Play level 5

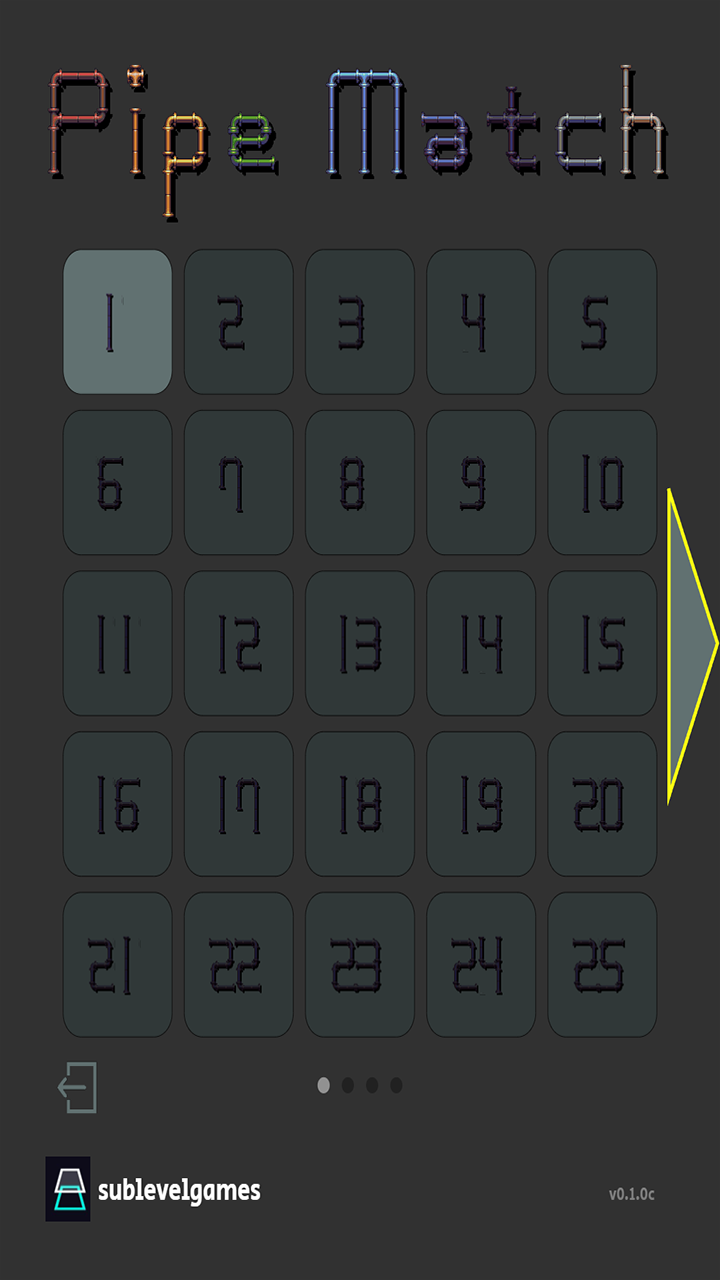tap(602, 322)
